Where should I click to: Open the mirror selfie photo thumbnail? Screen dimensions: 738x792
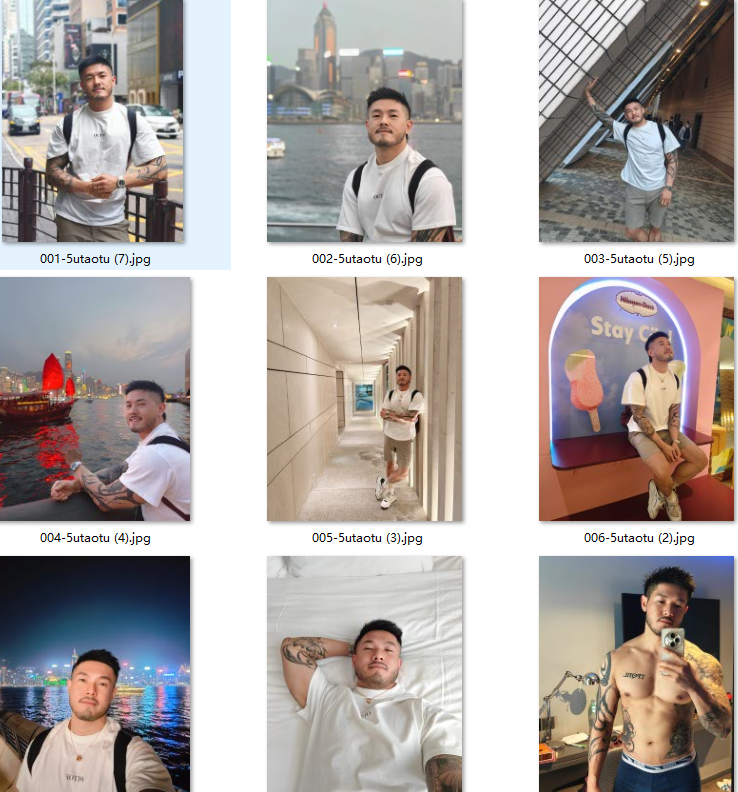pyautogui.click(x=636, y=673)
